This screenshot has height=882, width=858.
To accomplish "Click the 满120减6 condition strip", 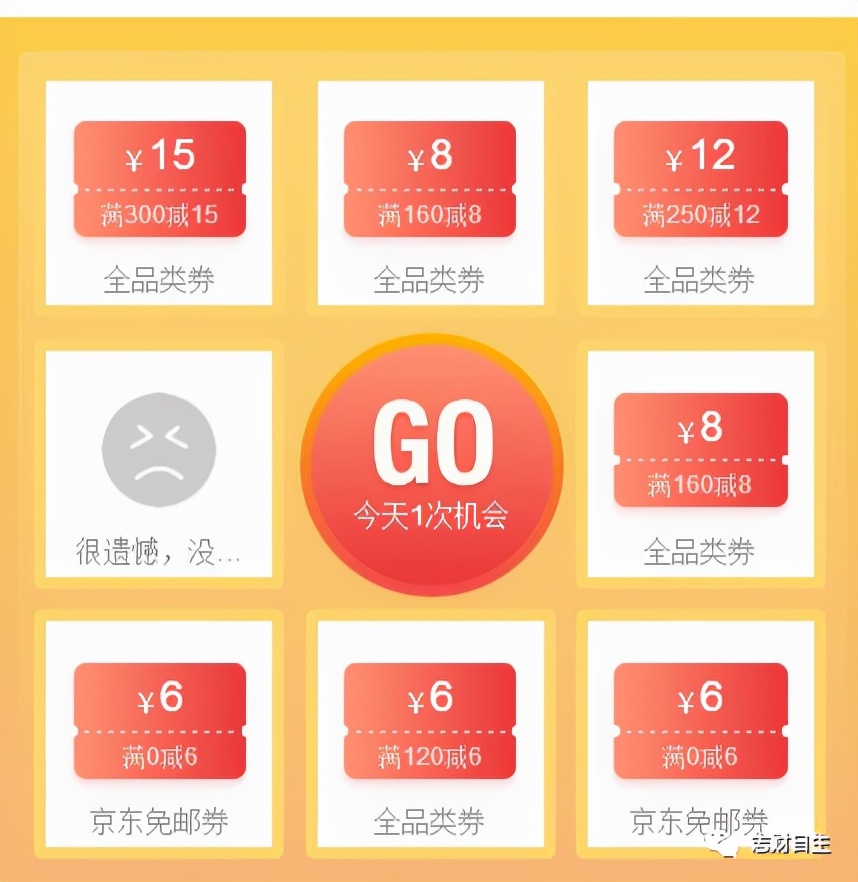I will coord(429,756).
